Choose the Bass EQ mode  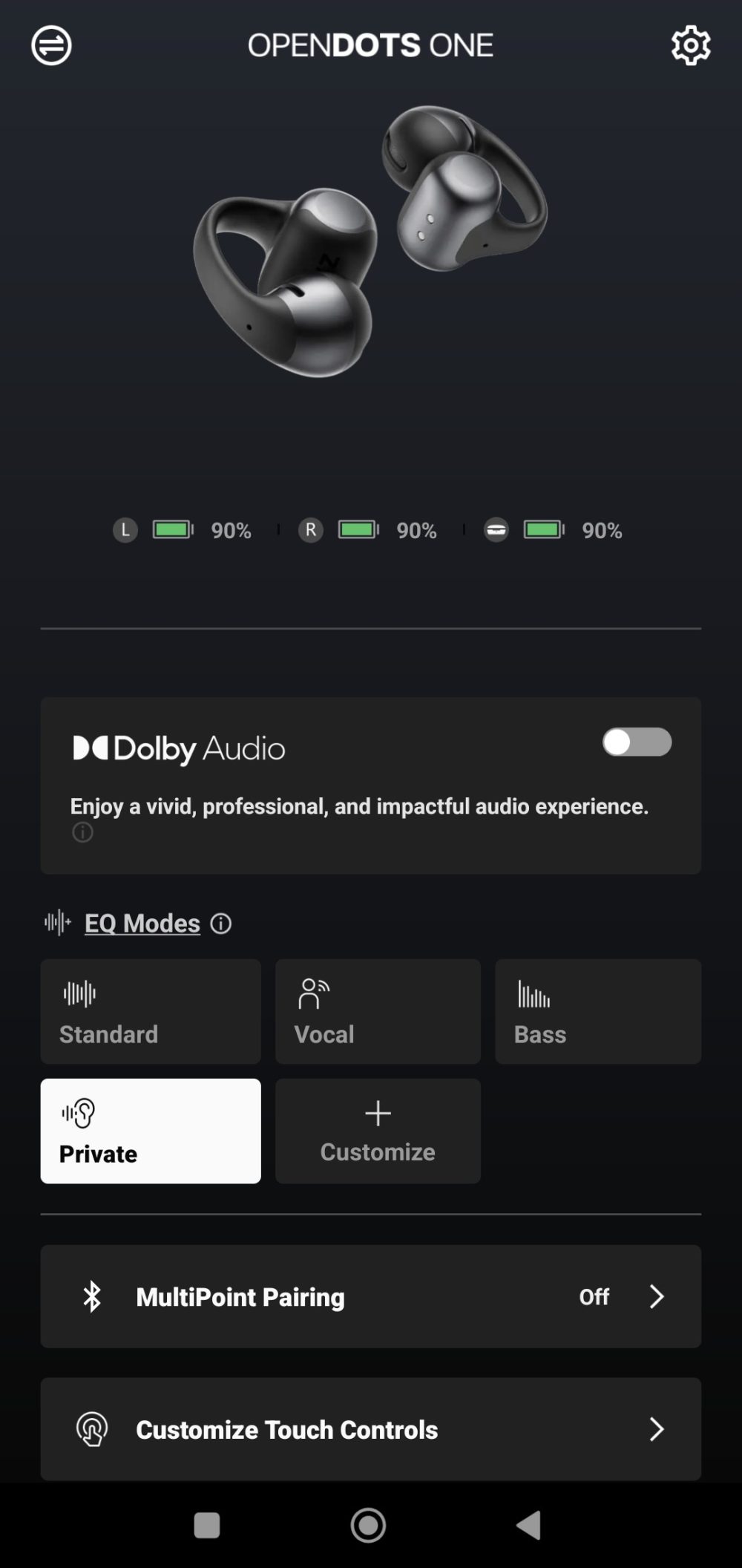click(597, 1011)
